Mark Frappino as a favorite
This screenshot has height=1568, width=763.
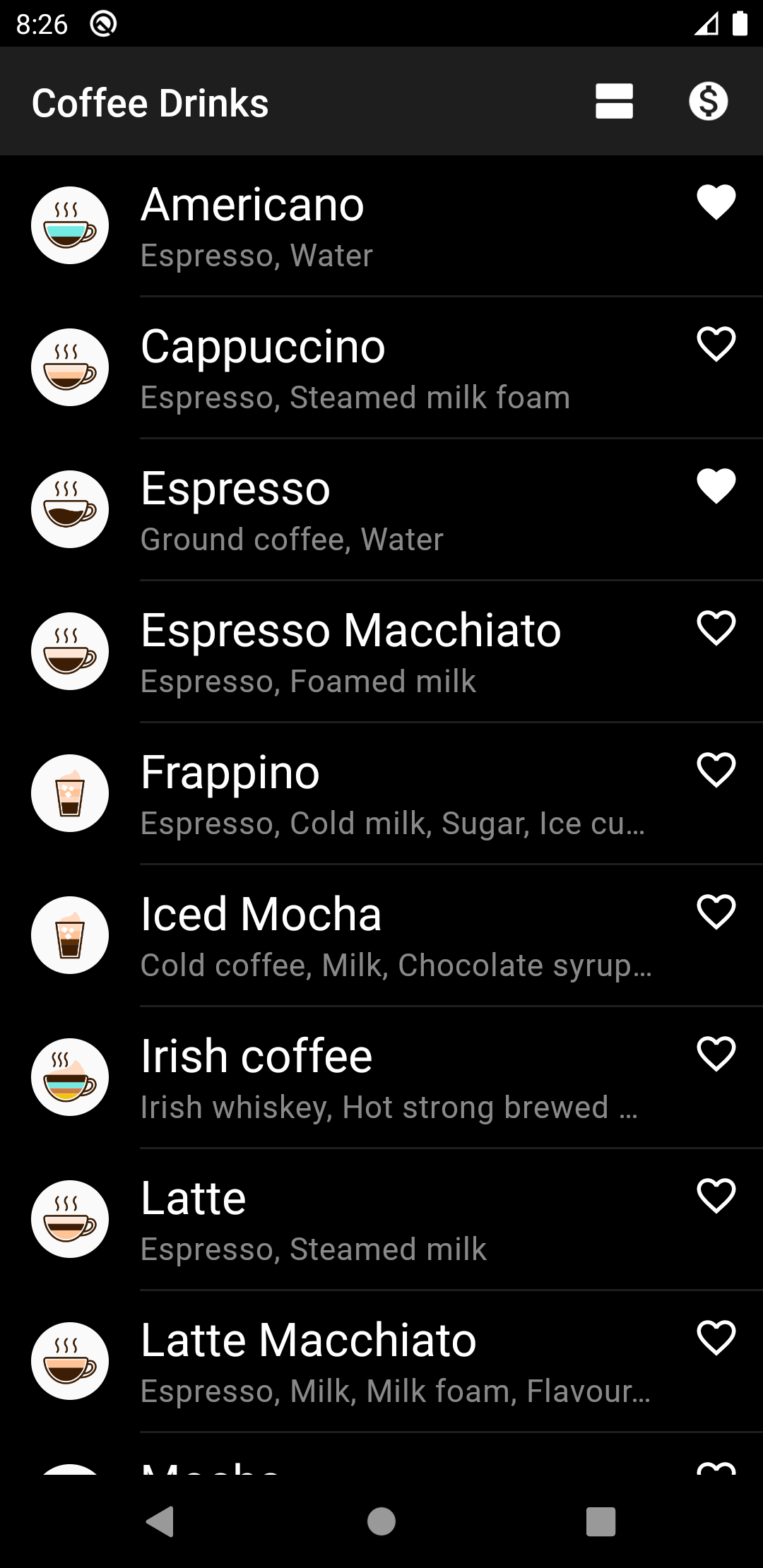[x=716, y=770]
